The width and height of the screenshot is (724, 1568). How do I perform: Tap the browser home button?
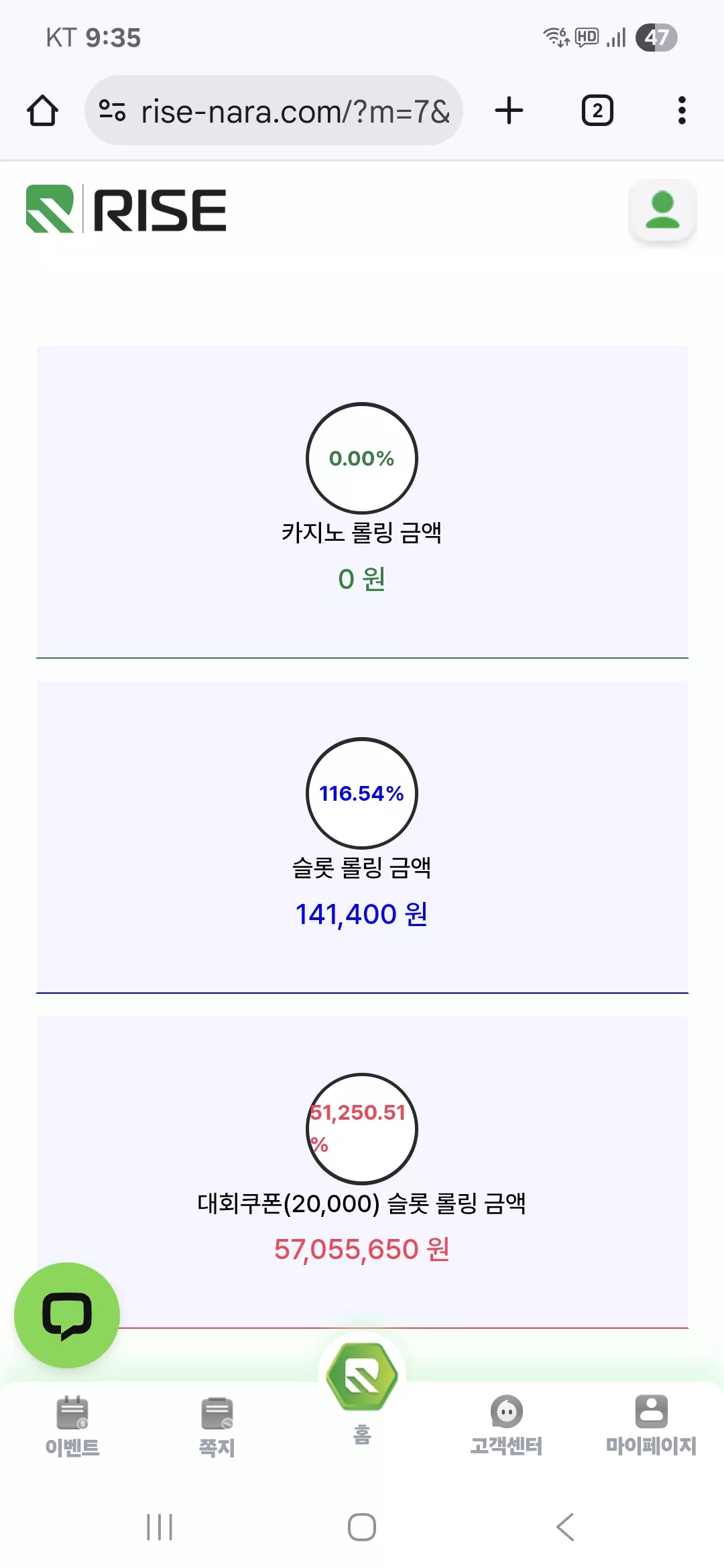42,111
